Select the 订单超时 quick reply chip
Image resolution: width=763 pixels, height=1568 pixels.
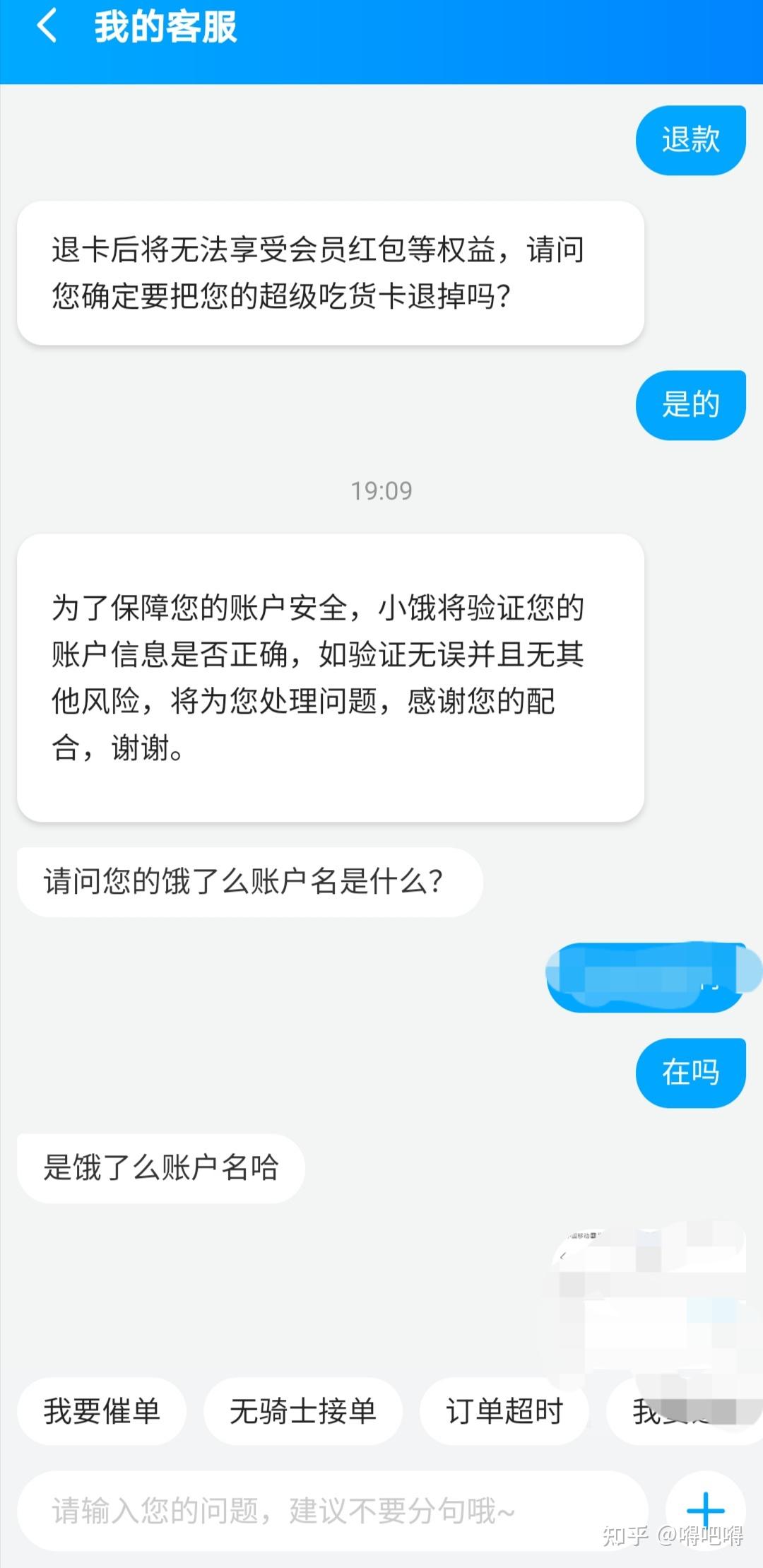click(x=504, y=1412)
